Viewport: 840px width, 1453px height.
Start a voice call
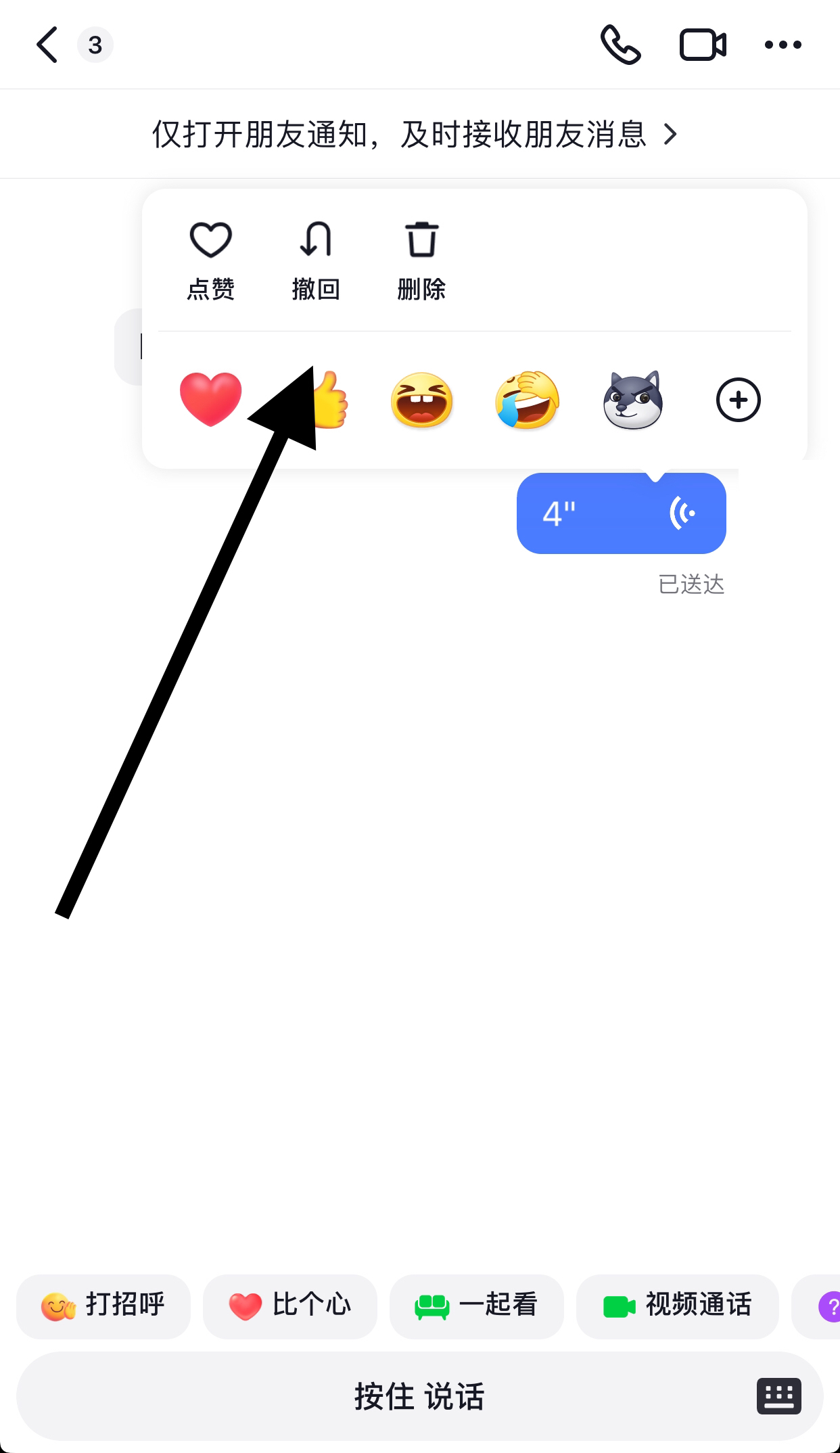point(620,45)
